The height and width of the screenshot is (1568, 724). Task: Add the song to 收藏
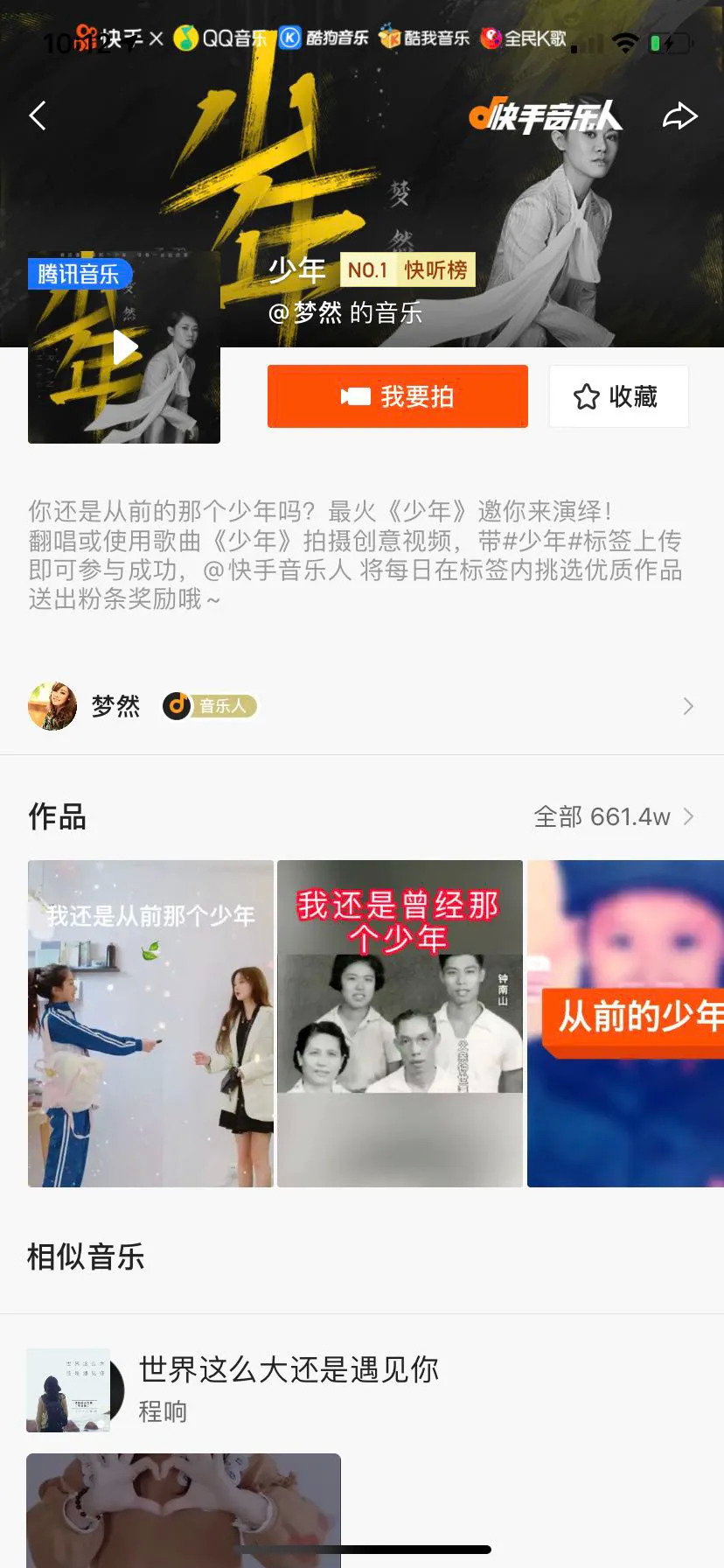click(x=618, y=396)
